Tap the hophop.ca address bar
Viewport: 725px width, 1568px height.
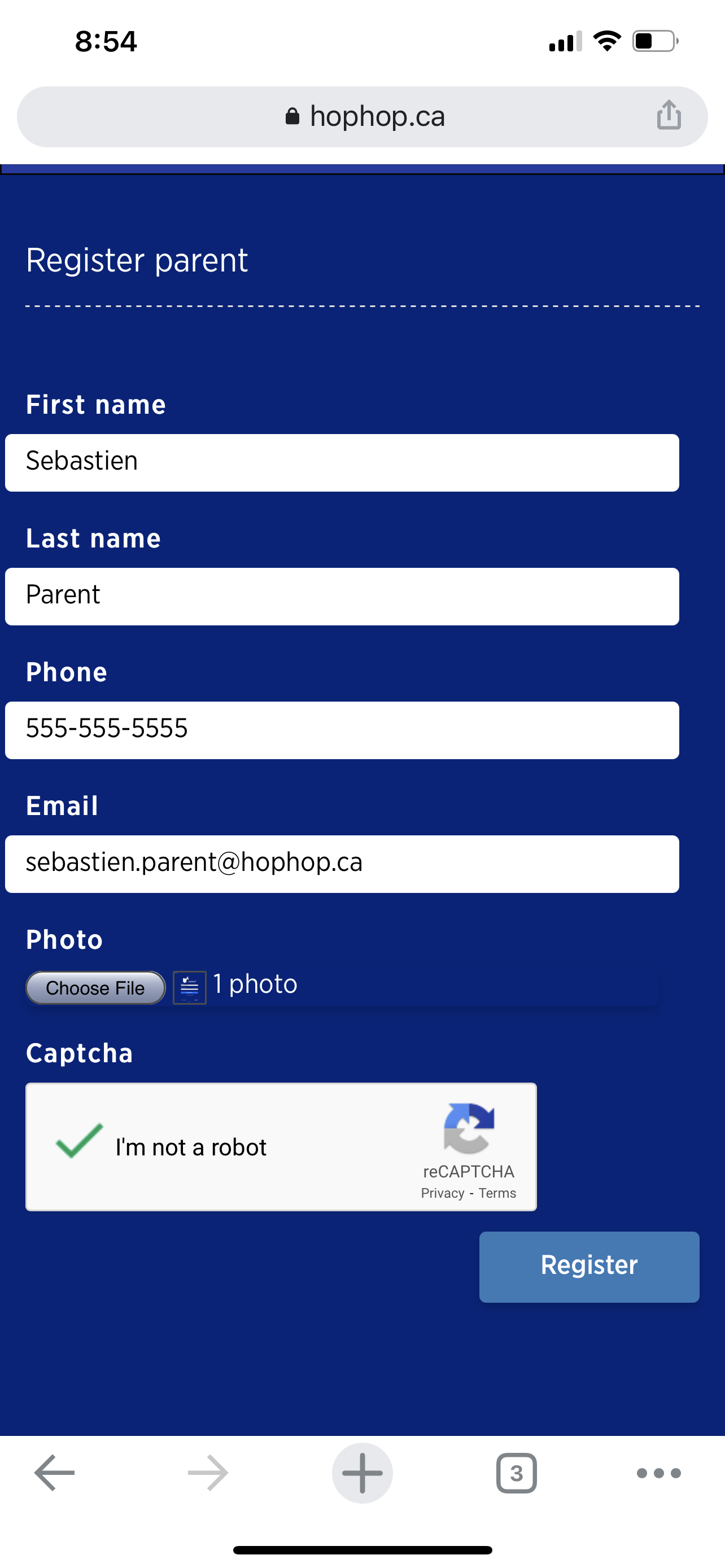[364, 116]
